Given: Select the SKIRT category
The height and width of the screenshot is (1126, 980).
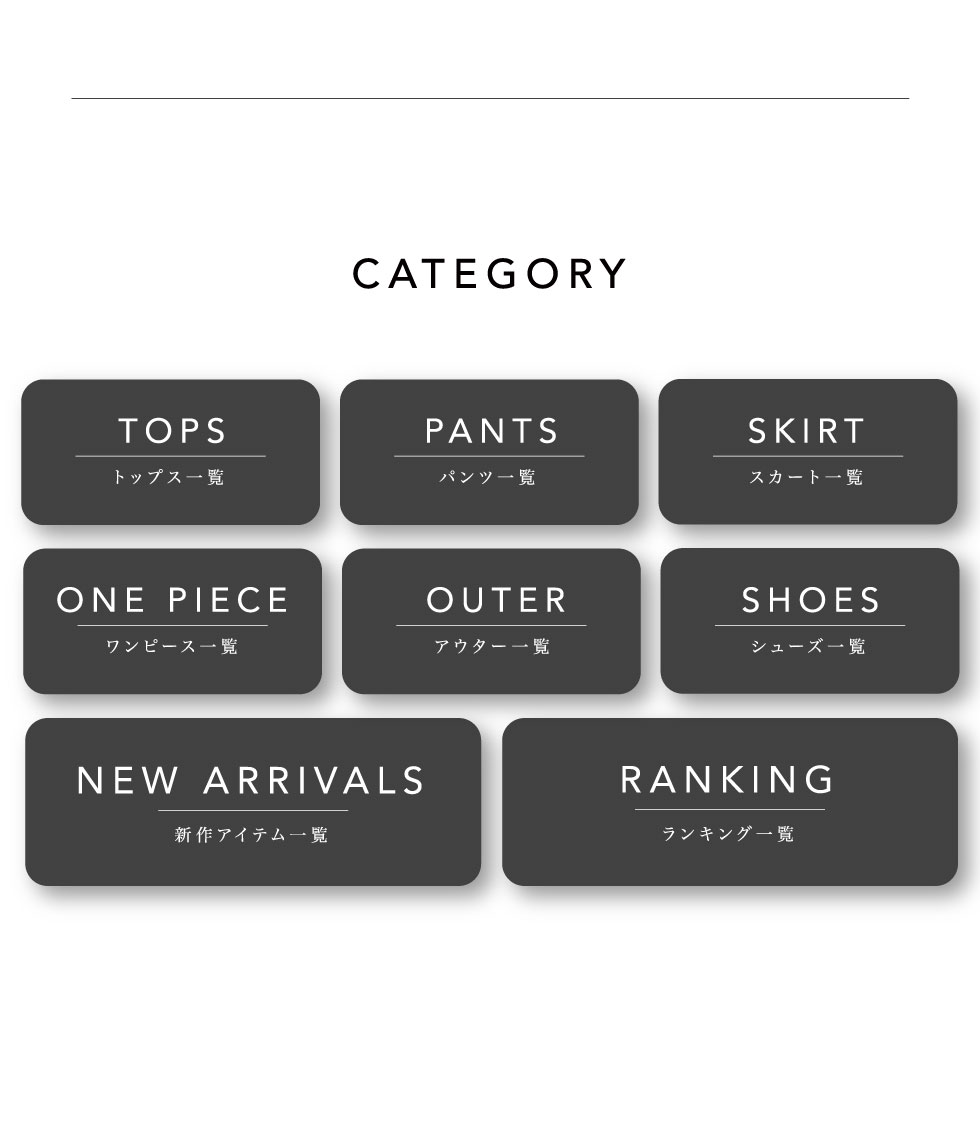Looking at the screenshot, I should [x=808, y=451].
